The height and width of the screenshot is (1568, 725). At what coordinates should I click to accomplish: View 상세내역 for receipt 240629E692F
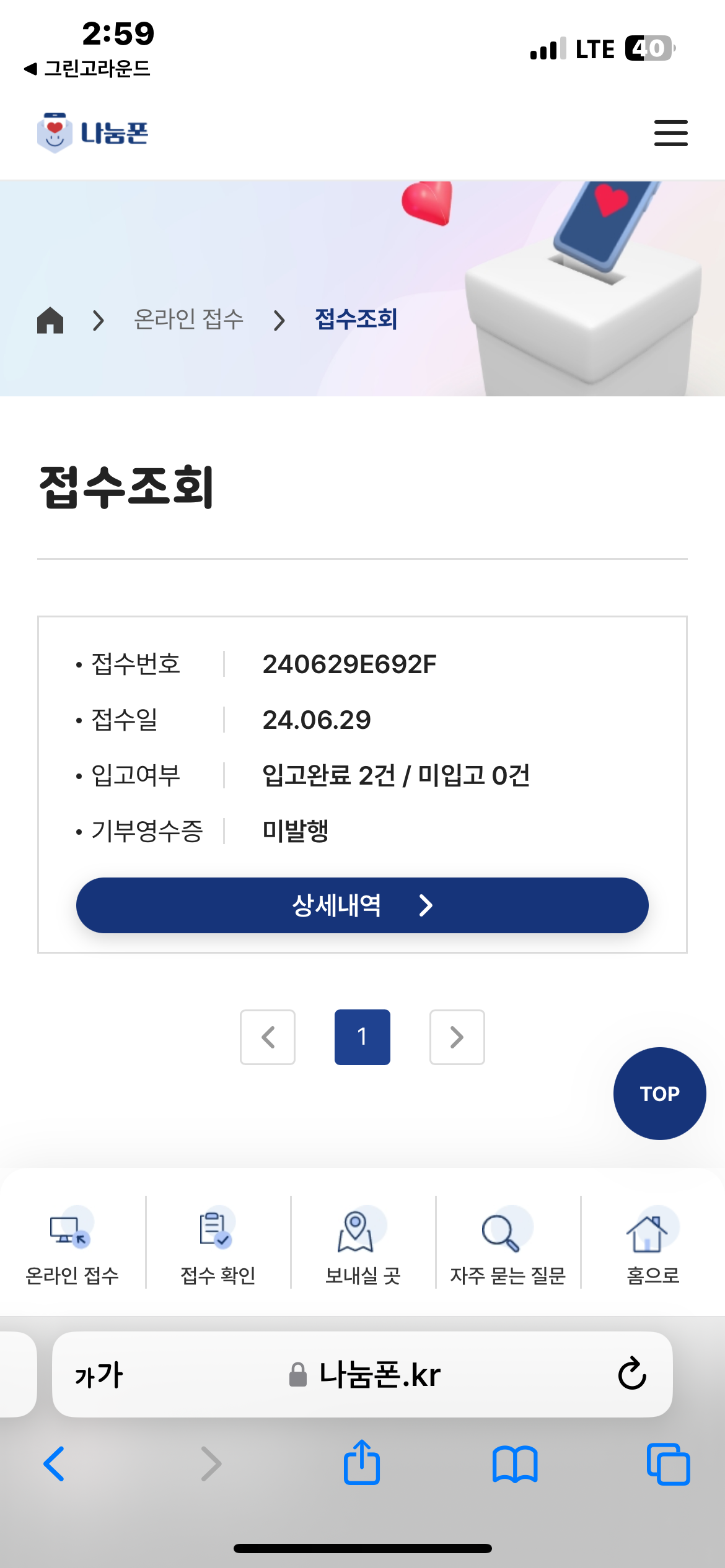pos(362,905)
